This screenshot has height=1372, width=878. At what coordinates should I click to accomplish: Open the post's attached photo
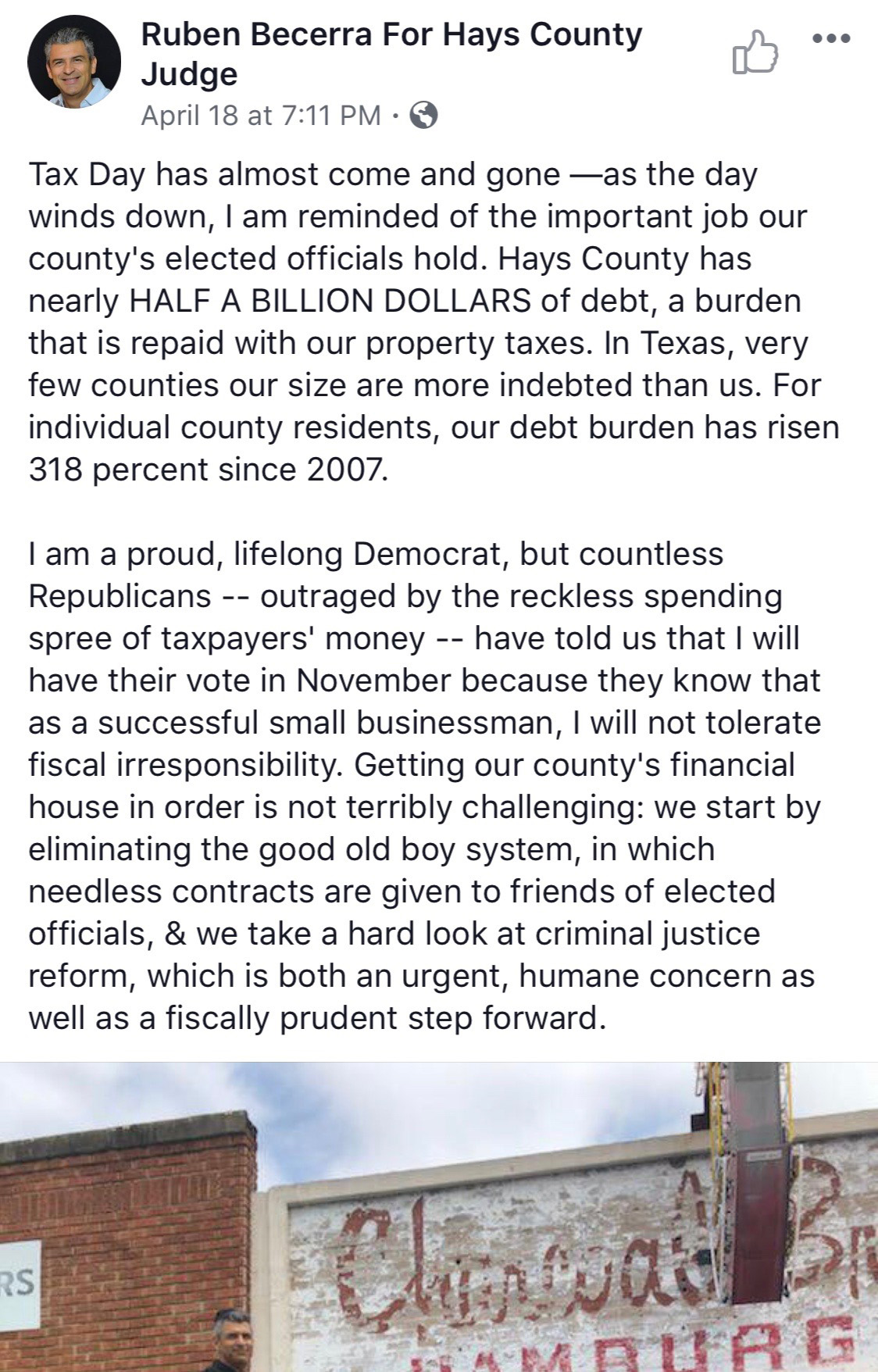[x=439, y=1216]
